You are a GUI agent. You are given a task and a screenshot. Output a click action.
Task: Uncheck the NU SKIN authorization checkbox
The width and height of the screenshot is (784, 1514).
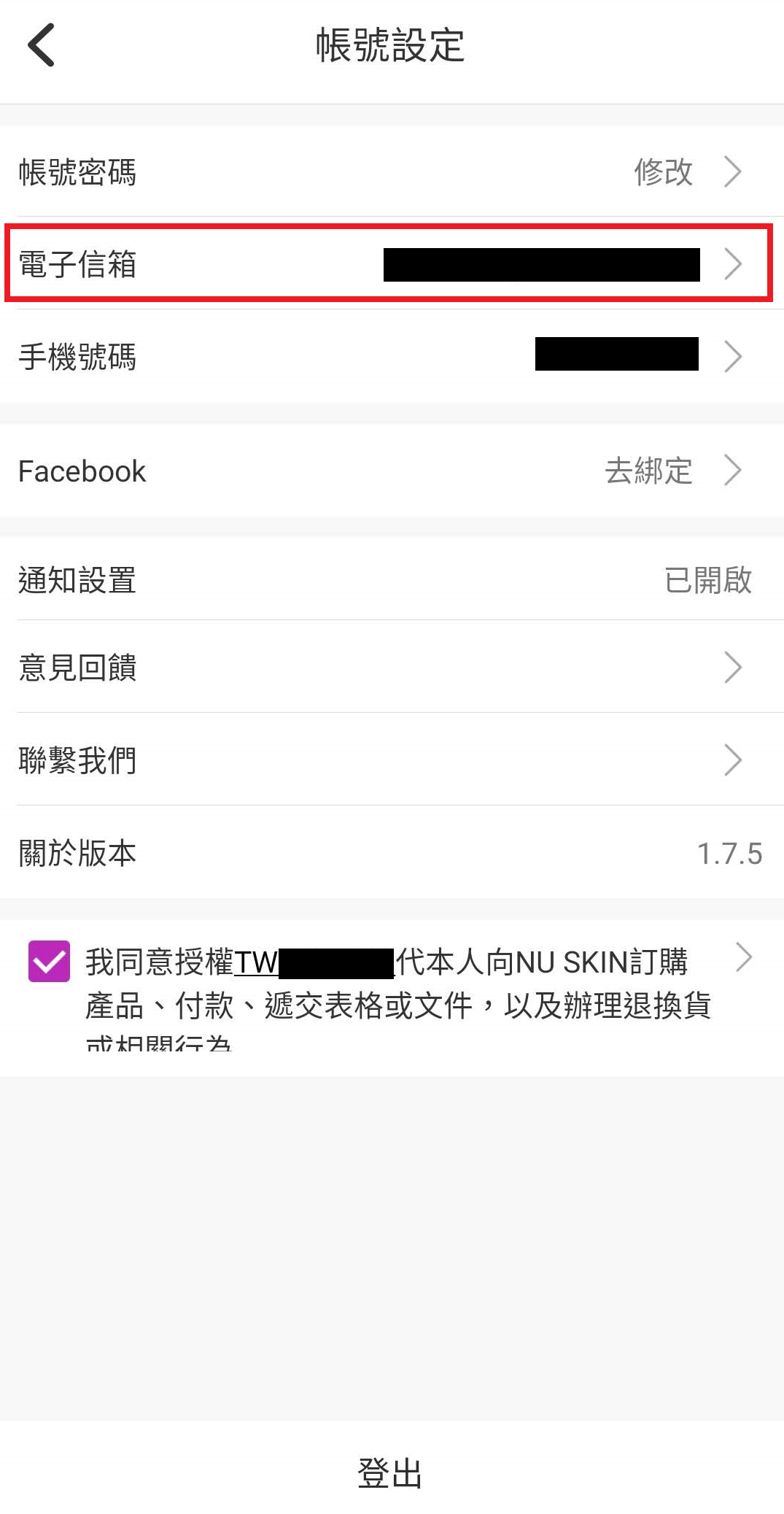pyautogui.click(x=50, y=962)
